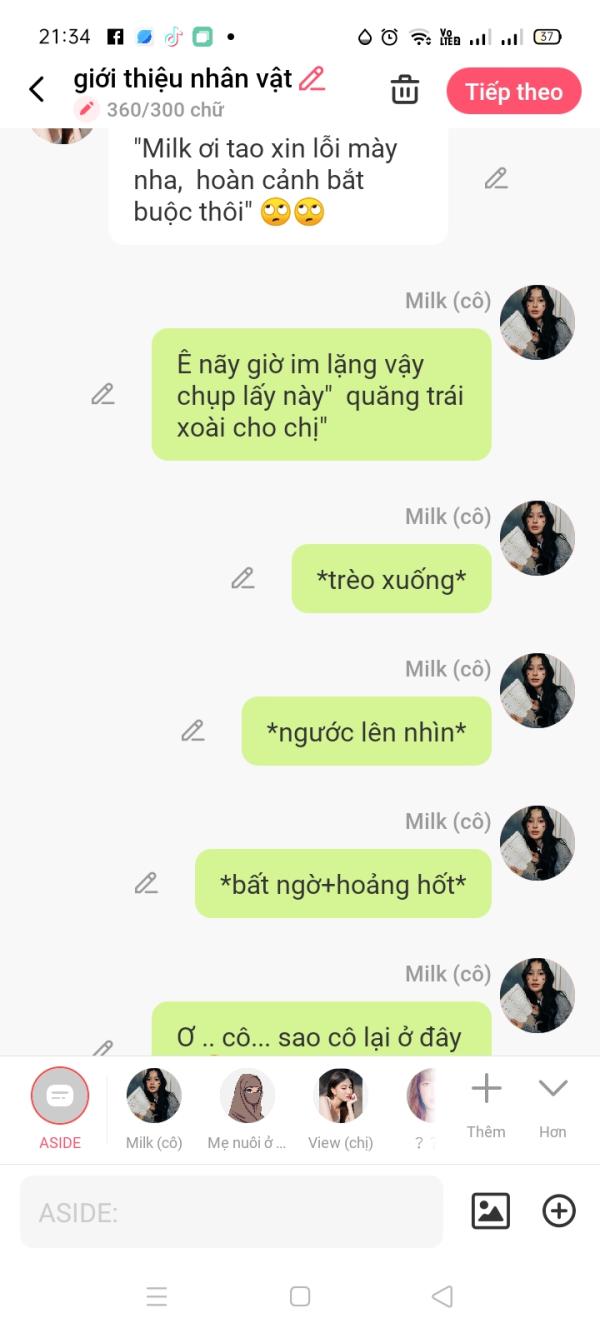Delete using the trash can icon
Viewport: 600px width, 1333px height.
(x=404, y=90)
